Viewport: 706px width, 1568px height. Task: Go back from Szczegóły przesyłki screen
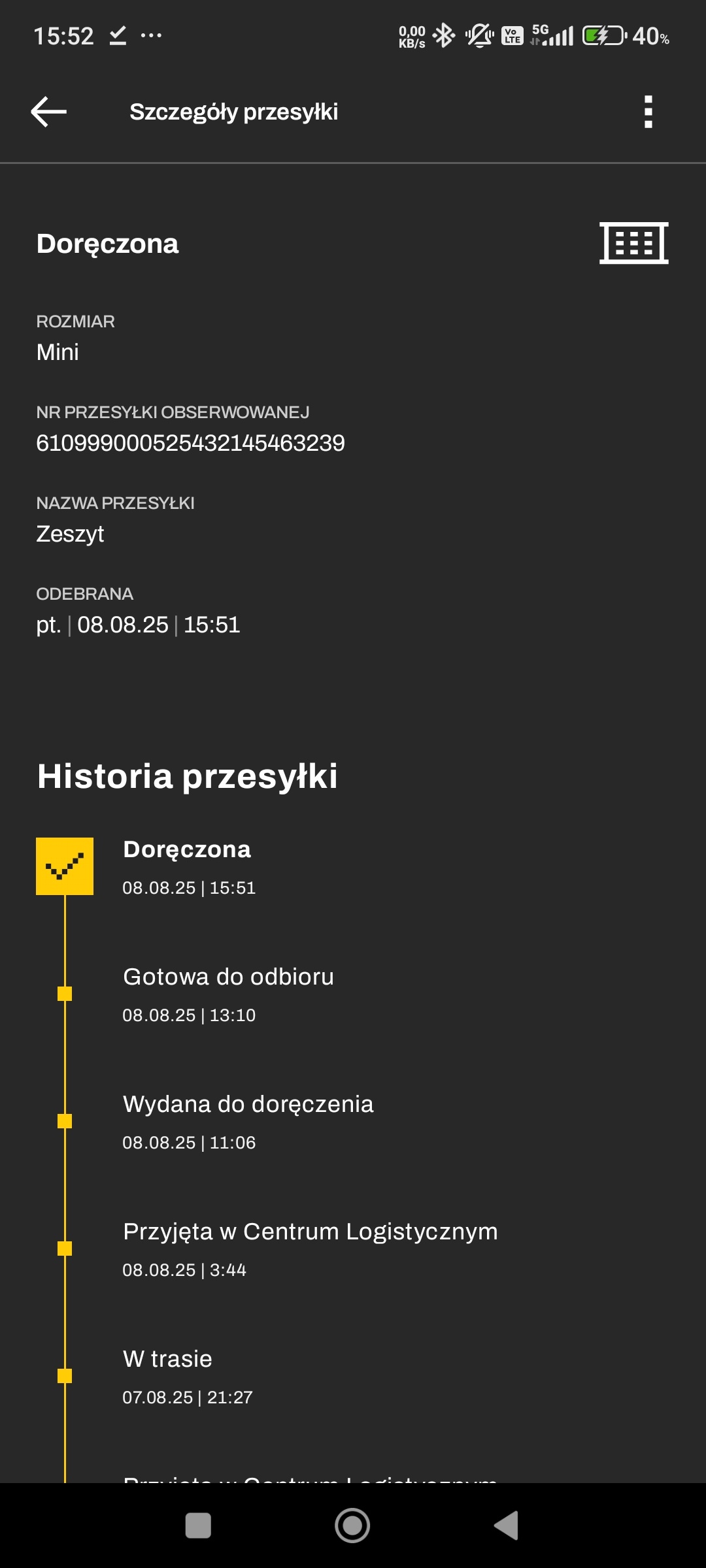[49, 112]
